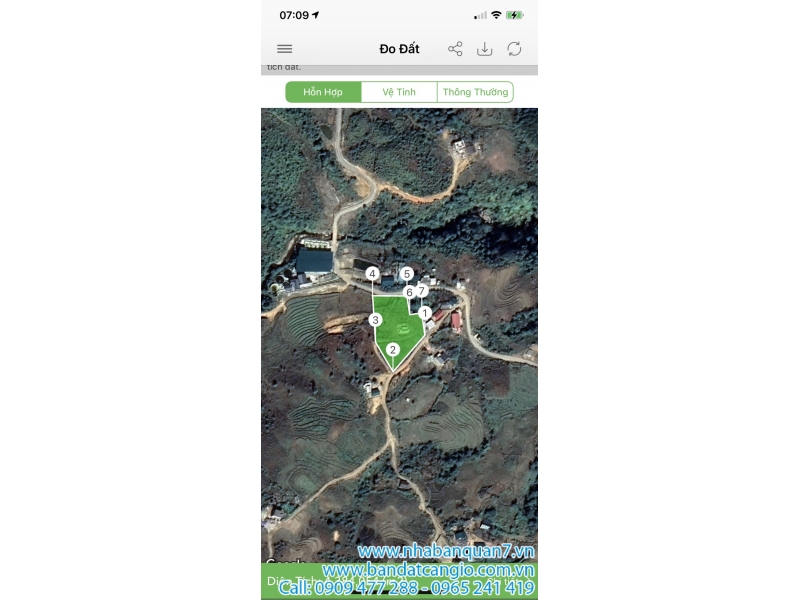800x600 pixels.
Task: Choose boundary point 5 on the map
Action: click(x=407, y=274)
